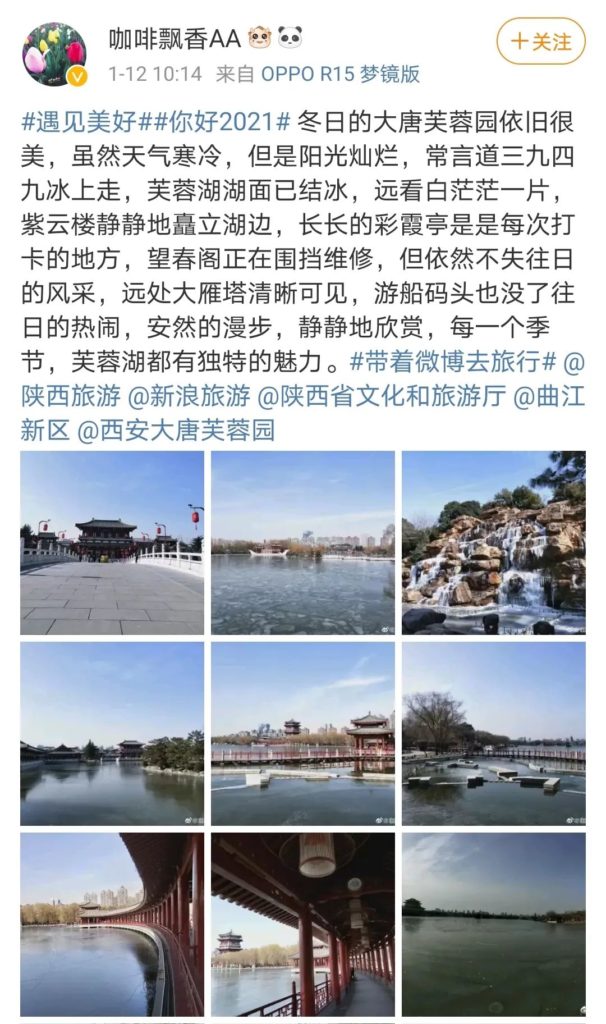Open mention @西安大唐芙蓉园

[x=176, y=430]
